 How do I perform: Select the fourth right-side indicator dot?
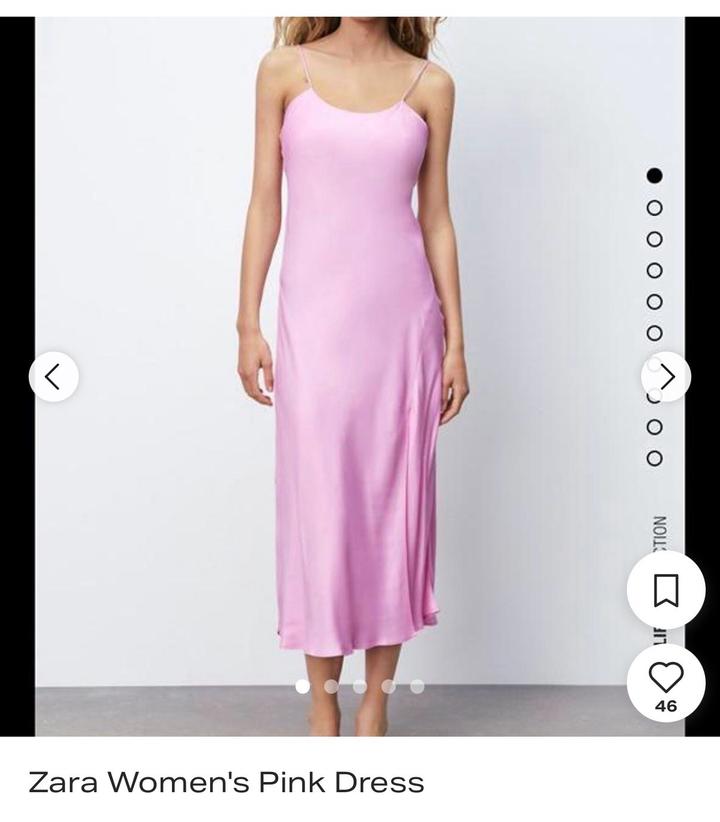pos(656,270)
